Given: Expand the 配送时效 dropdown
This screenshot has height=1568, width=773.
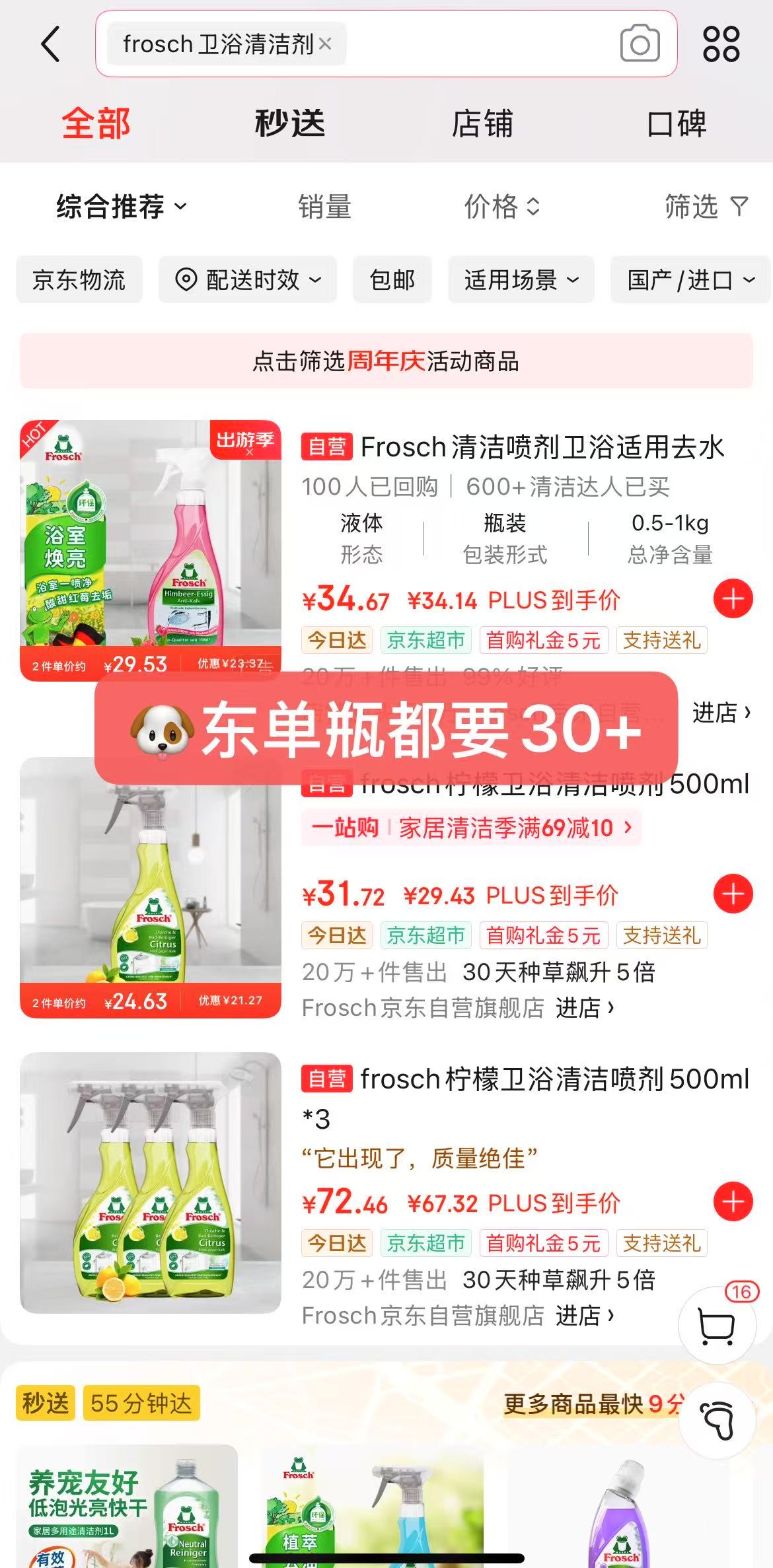Looking at the screenshot, I should click(248, 279).
